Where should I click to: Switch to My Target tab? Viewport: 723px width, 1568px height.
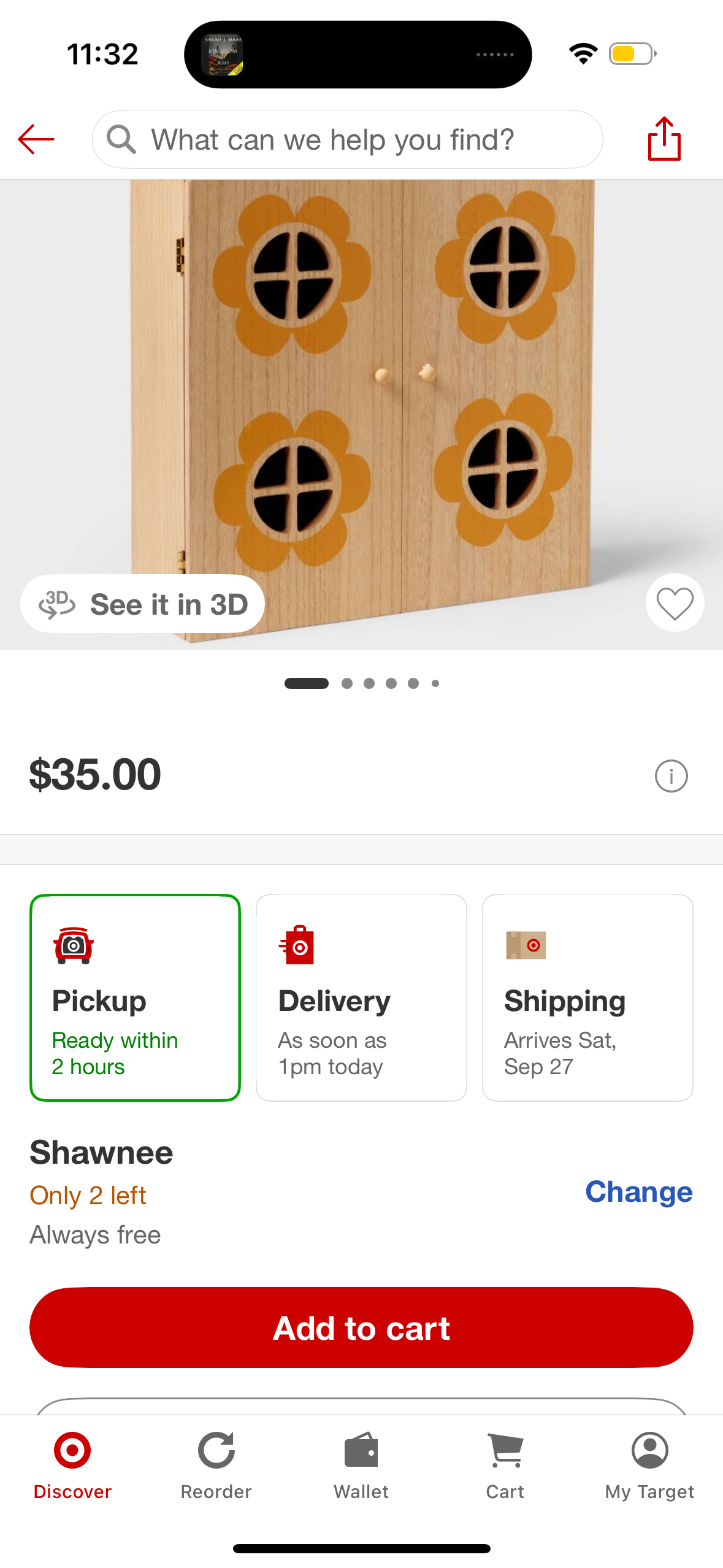point(649,1466)
